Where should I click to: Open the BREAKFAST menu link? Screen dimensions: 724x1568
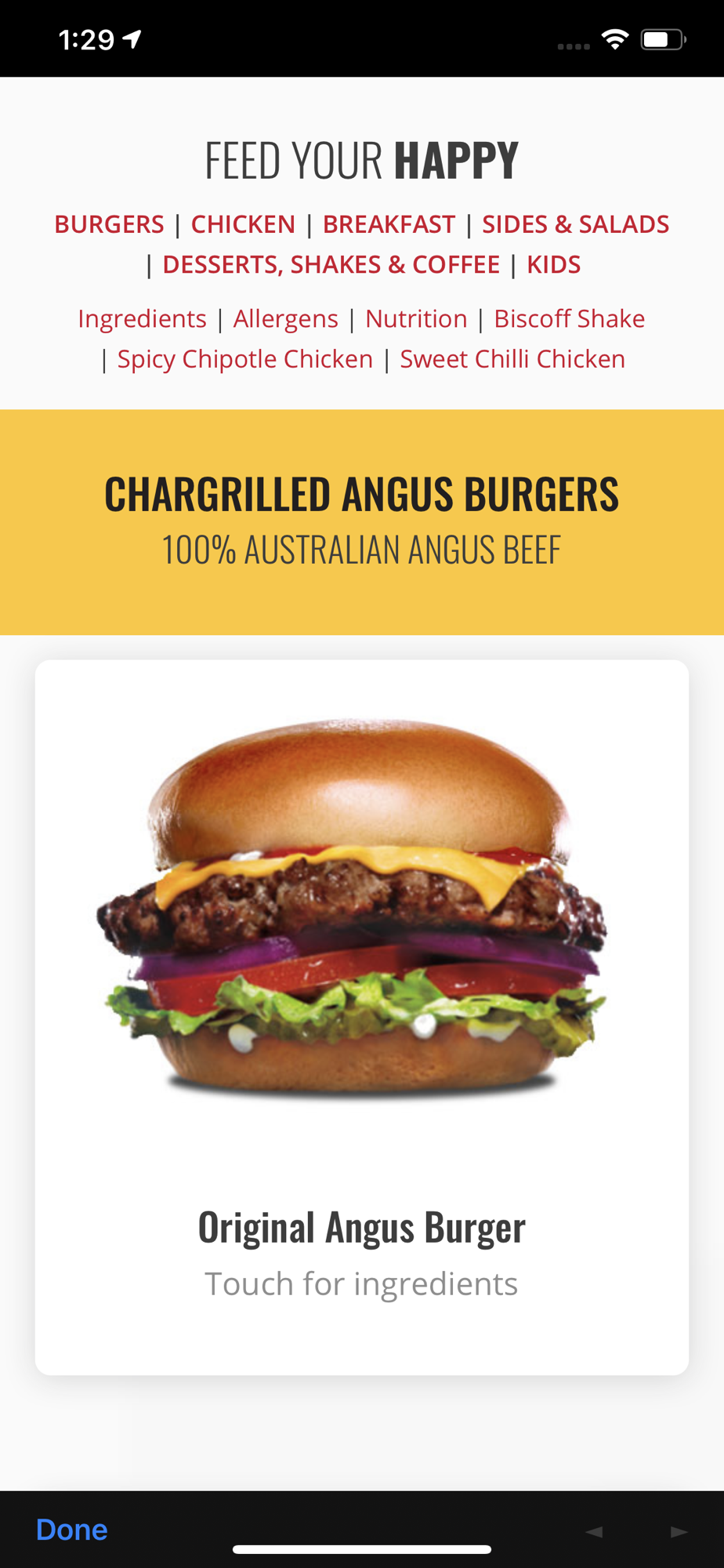389,224
